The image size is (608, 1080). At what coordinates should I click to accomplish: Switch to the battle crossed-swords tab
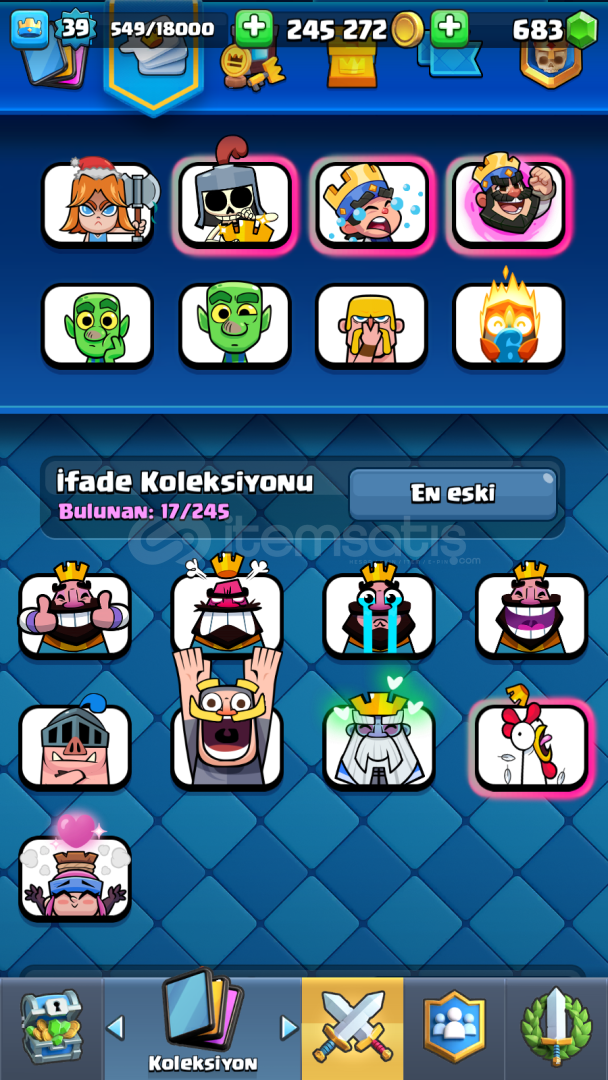[353, 1029]
